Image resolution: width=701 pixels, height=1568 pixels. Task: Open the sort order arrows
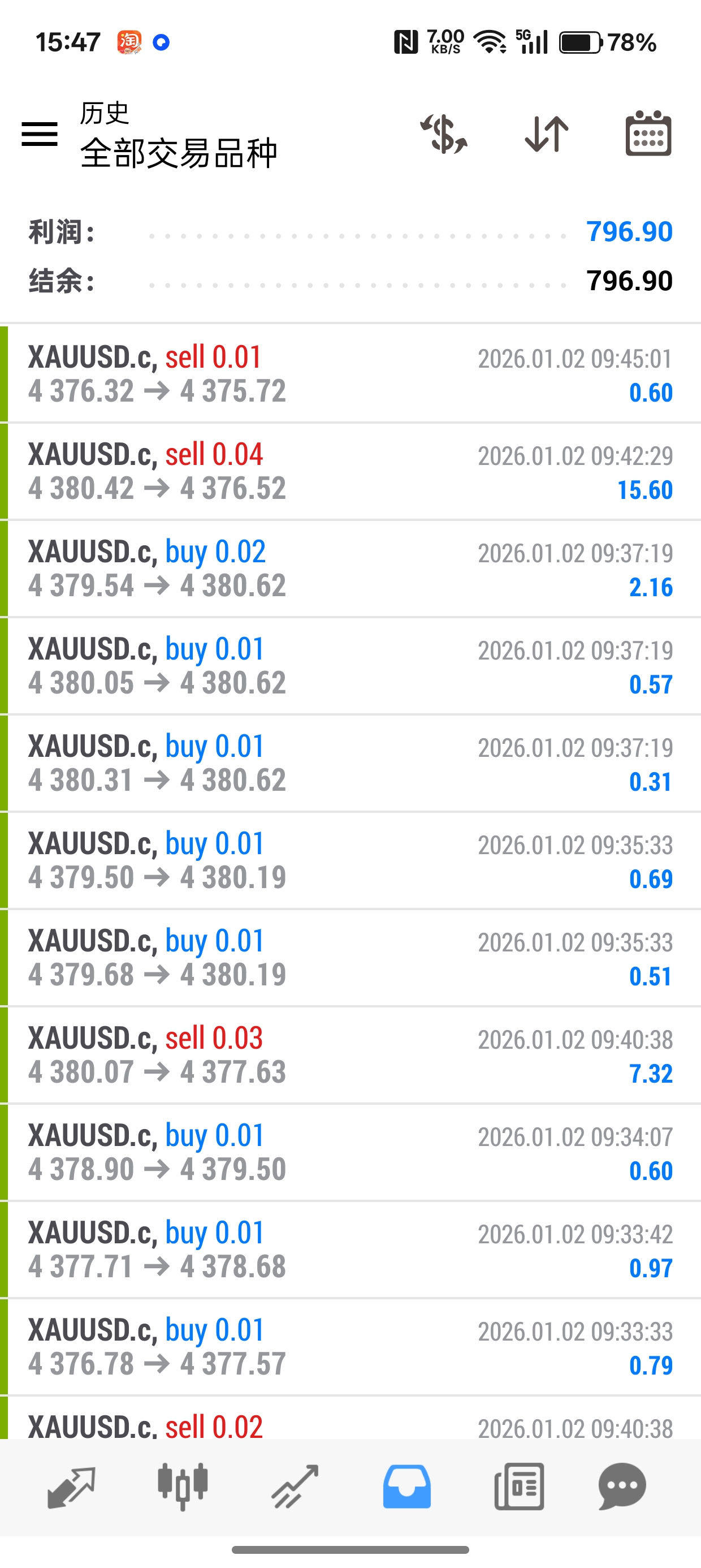[x=547, y=134]
